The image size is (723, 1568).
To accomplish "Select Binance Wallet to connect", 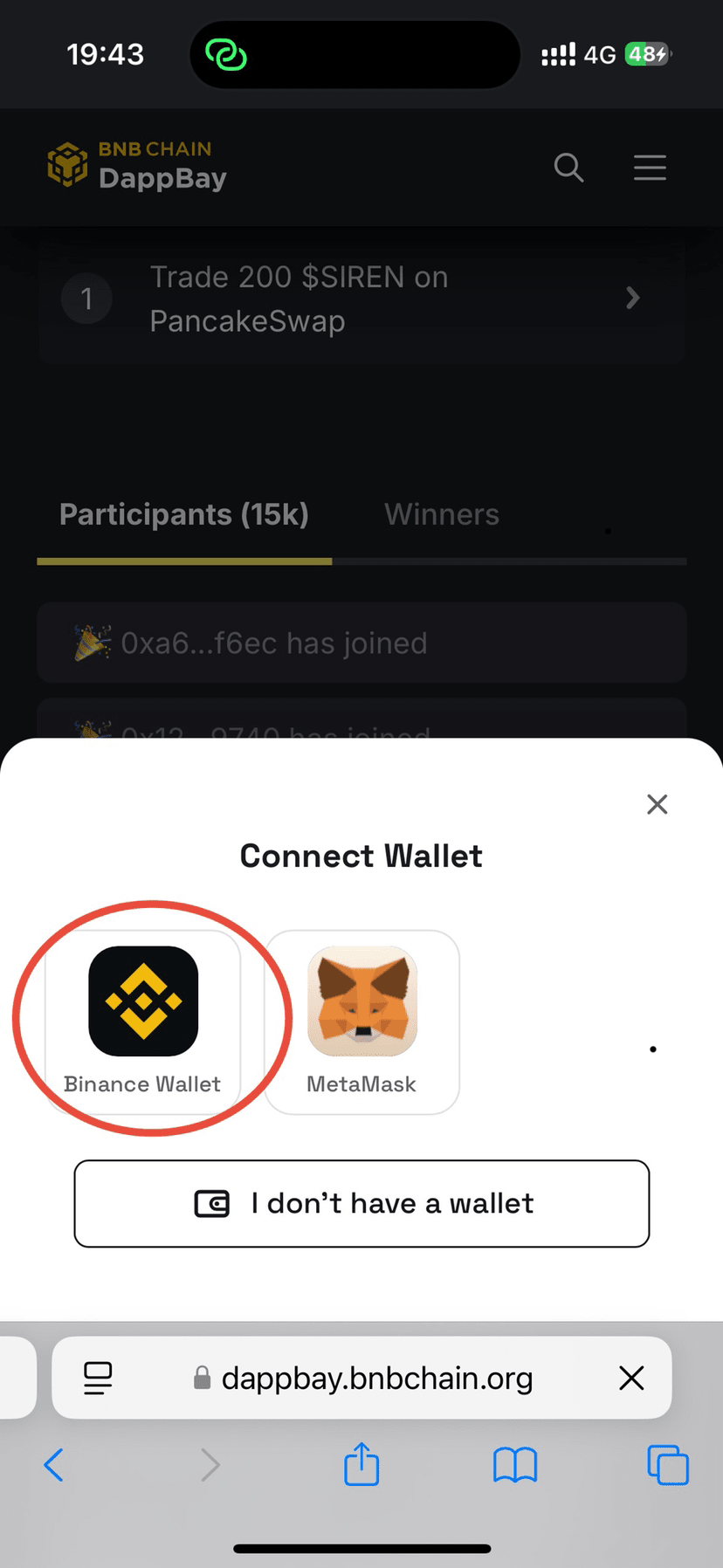I will click(143, 1021).
